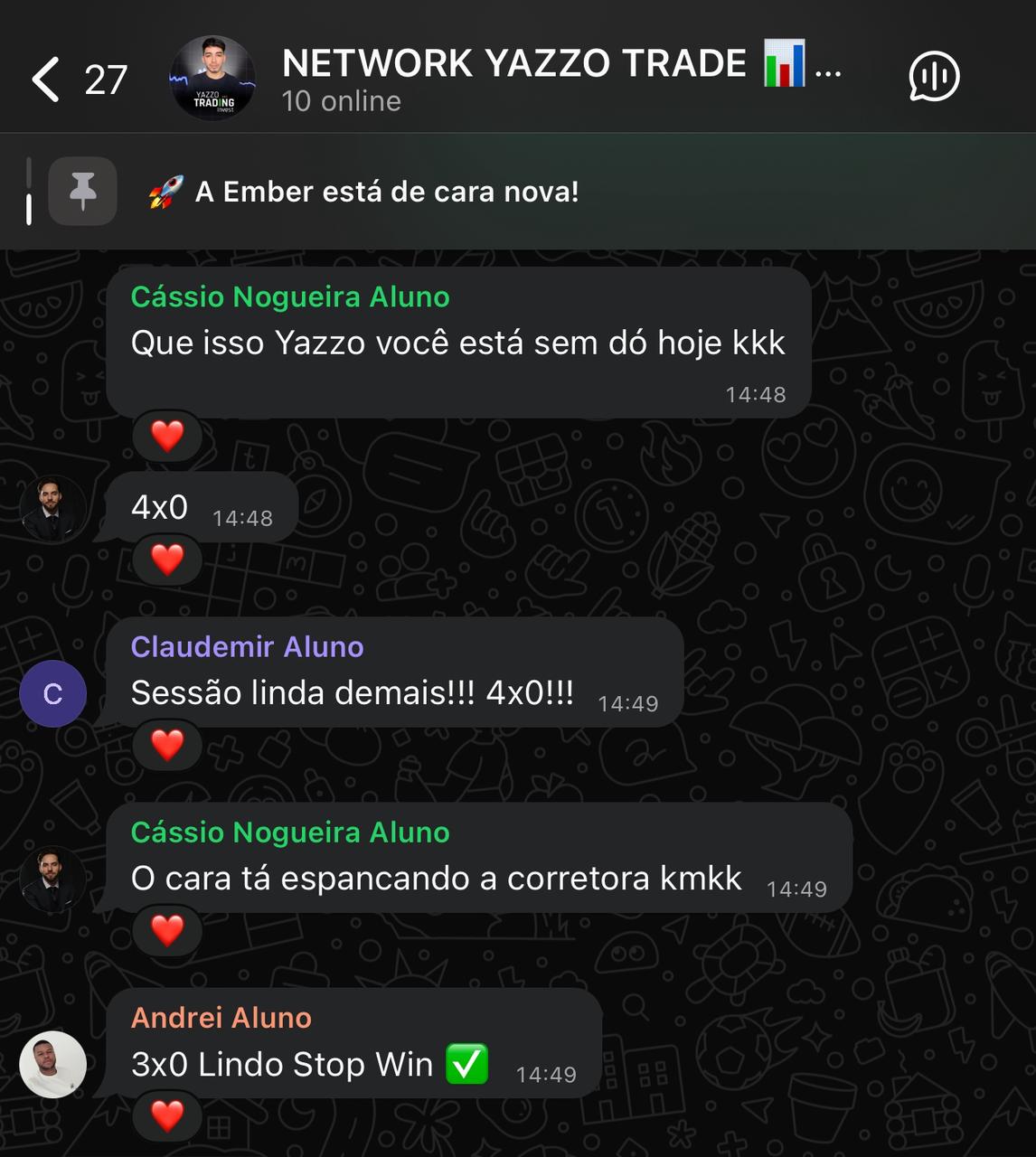Tap the pin icon on pinned bar
Viewport: 1036px width, 1157px height.
click(x=82, y=192)
